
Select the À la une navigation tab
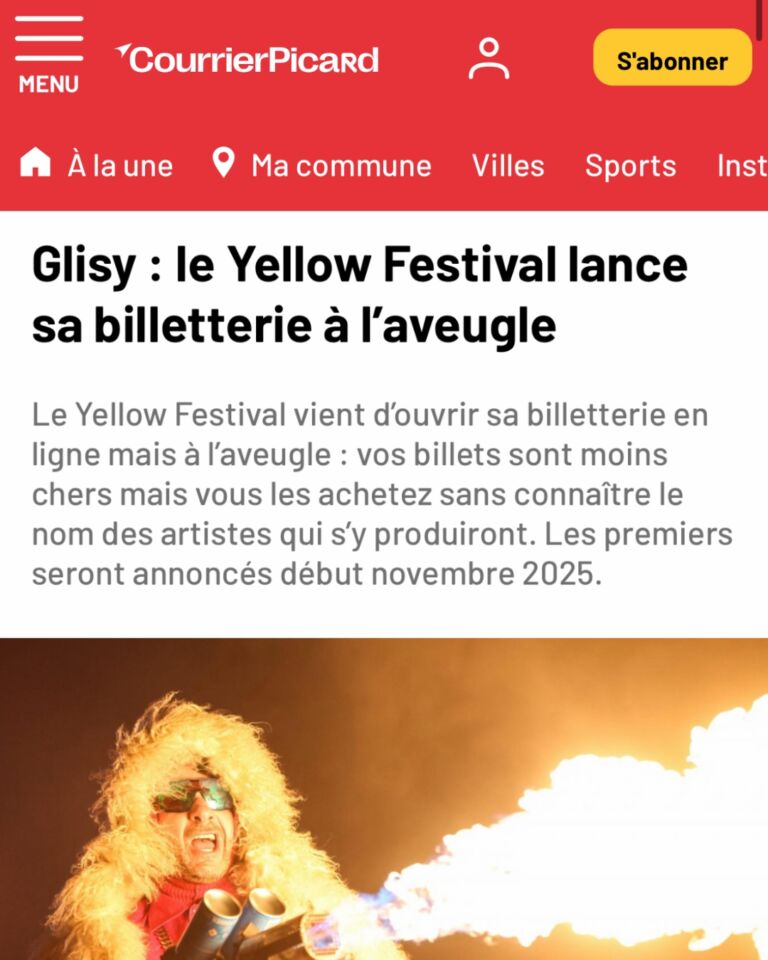[x=119, y=165]
